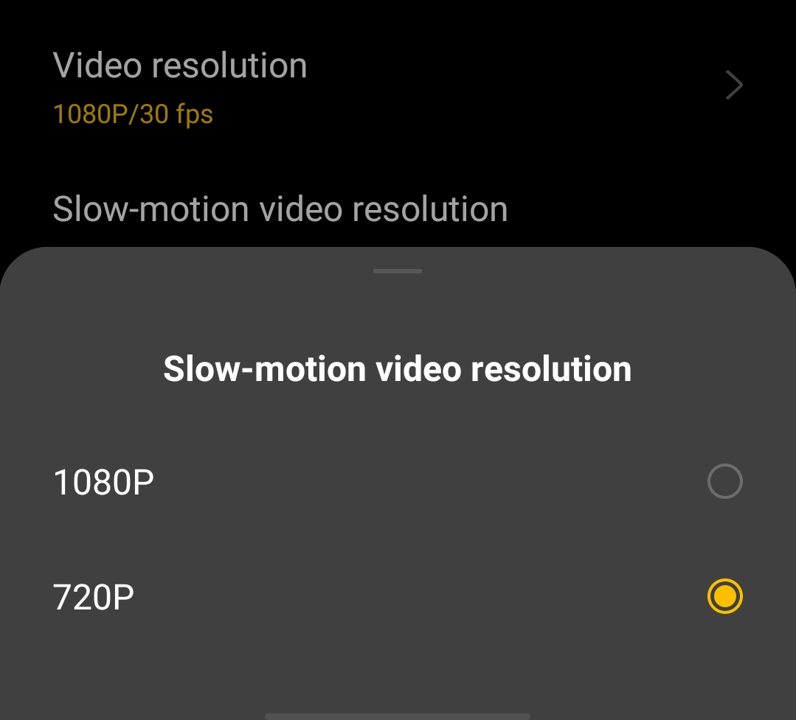The image size is (796, 720).
Task: Tap the bottom sheet drag handle
Action: tap(397, 271)
